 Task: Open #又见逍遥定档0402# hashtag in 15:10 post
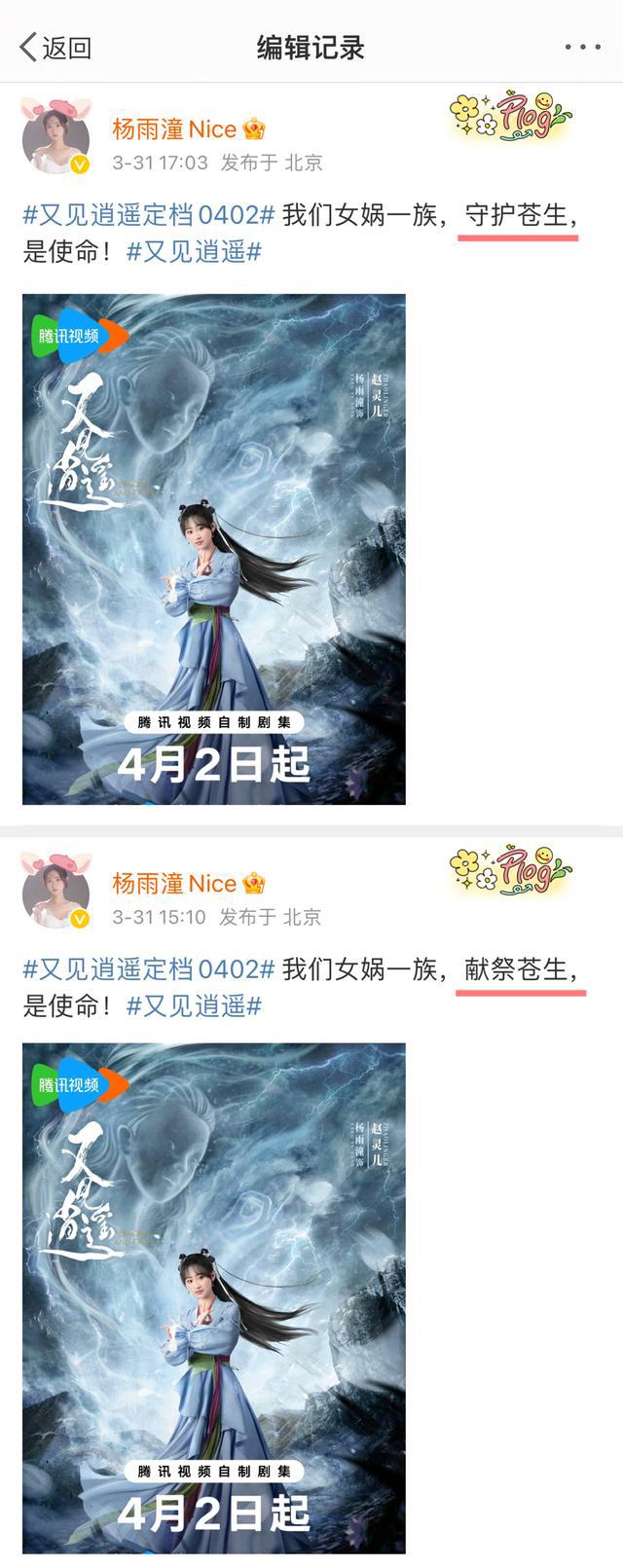coord(149,969)
